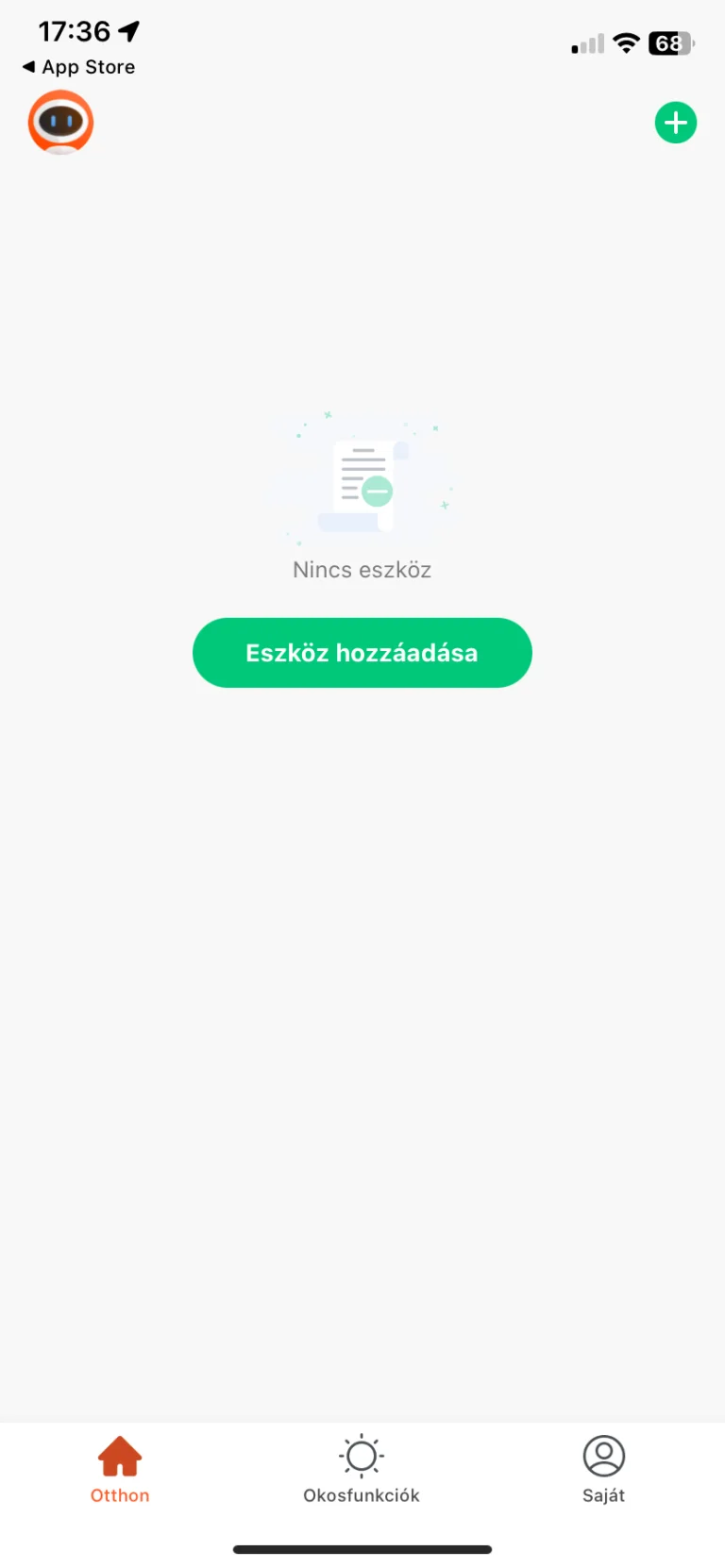Screen dimensions: 725x1568
Task: Tap the Nincs eszköz text
Action: [x=362, y=569]
